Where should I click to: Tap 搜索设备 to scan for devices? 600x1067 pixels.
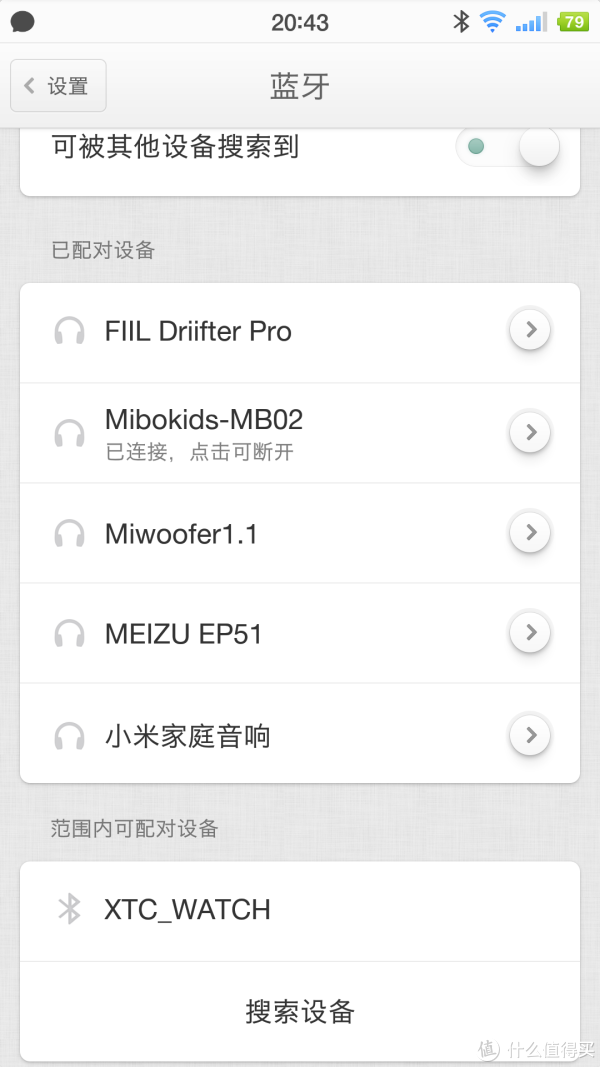click(300, 1011)
